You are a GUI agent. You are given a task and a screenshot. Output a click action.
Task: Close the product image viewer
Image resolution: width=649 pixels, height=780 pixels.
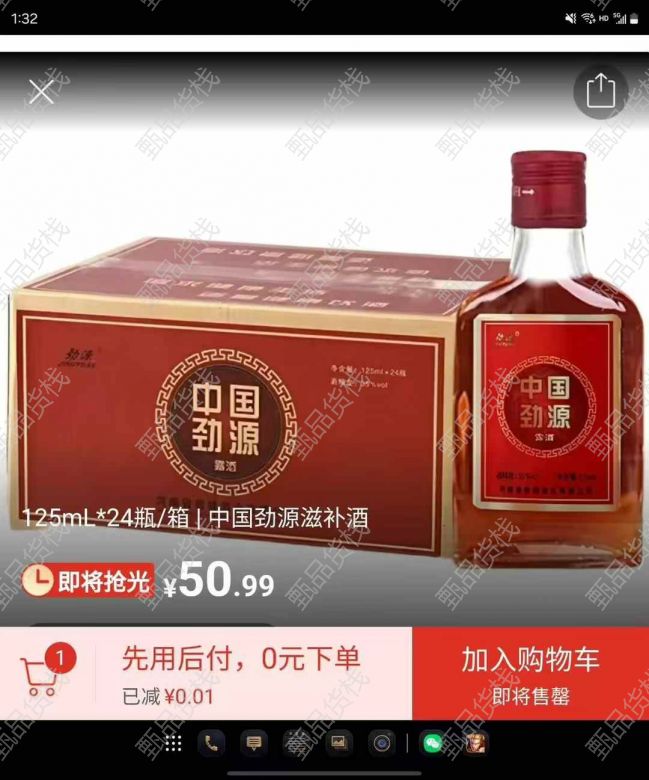pyautogui.click(x=41, y=92)
